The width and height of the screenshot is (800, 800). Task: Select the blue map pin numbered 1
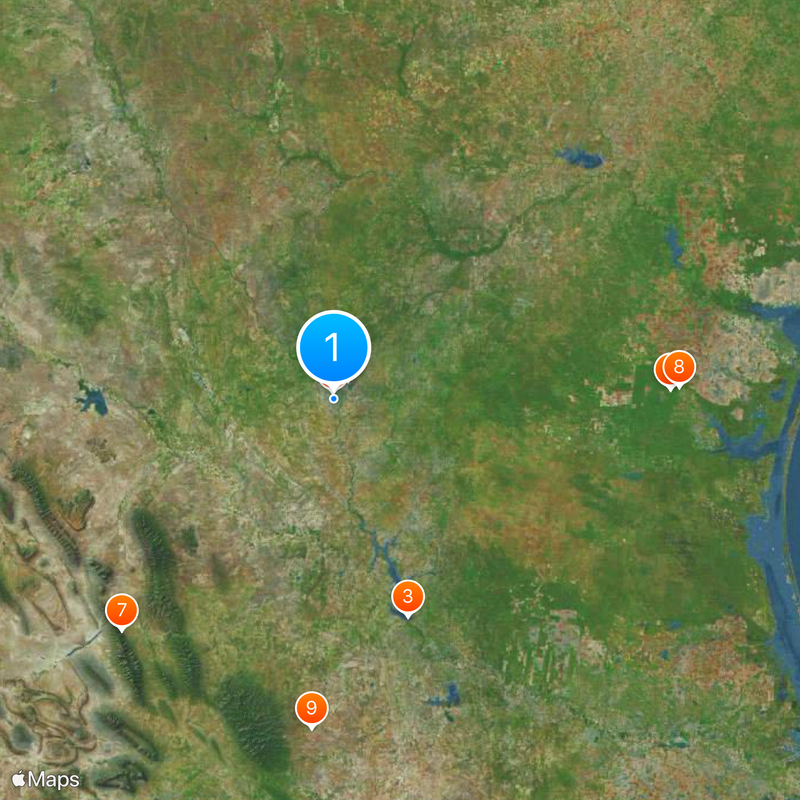(x=334, y=348)
